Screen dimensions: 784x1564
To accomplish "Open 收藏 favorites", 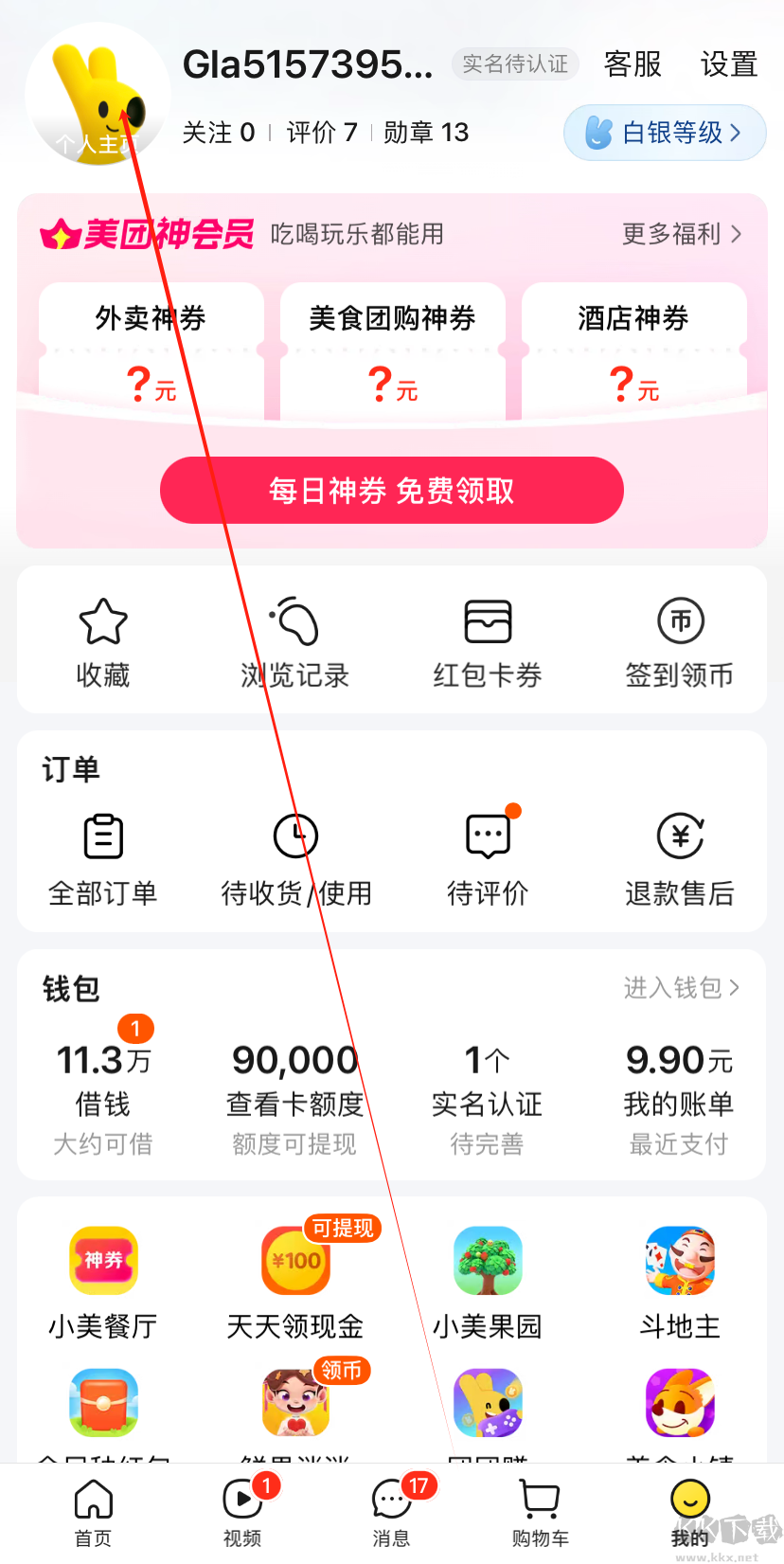I will pyautogui.click(x=103, y=641).
